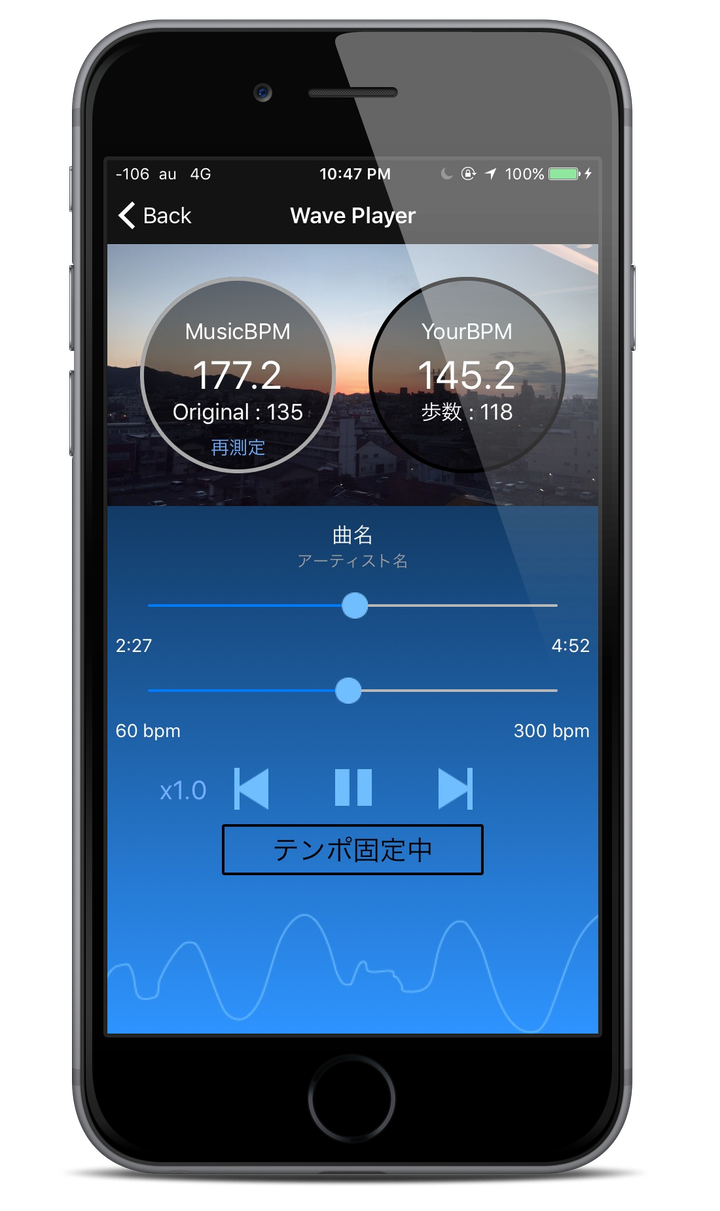This screenshot has height=1211, width=720.
Task: Skip to the previous track
Action: pyautogui.click(x=252, y=789)
